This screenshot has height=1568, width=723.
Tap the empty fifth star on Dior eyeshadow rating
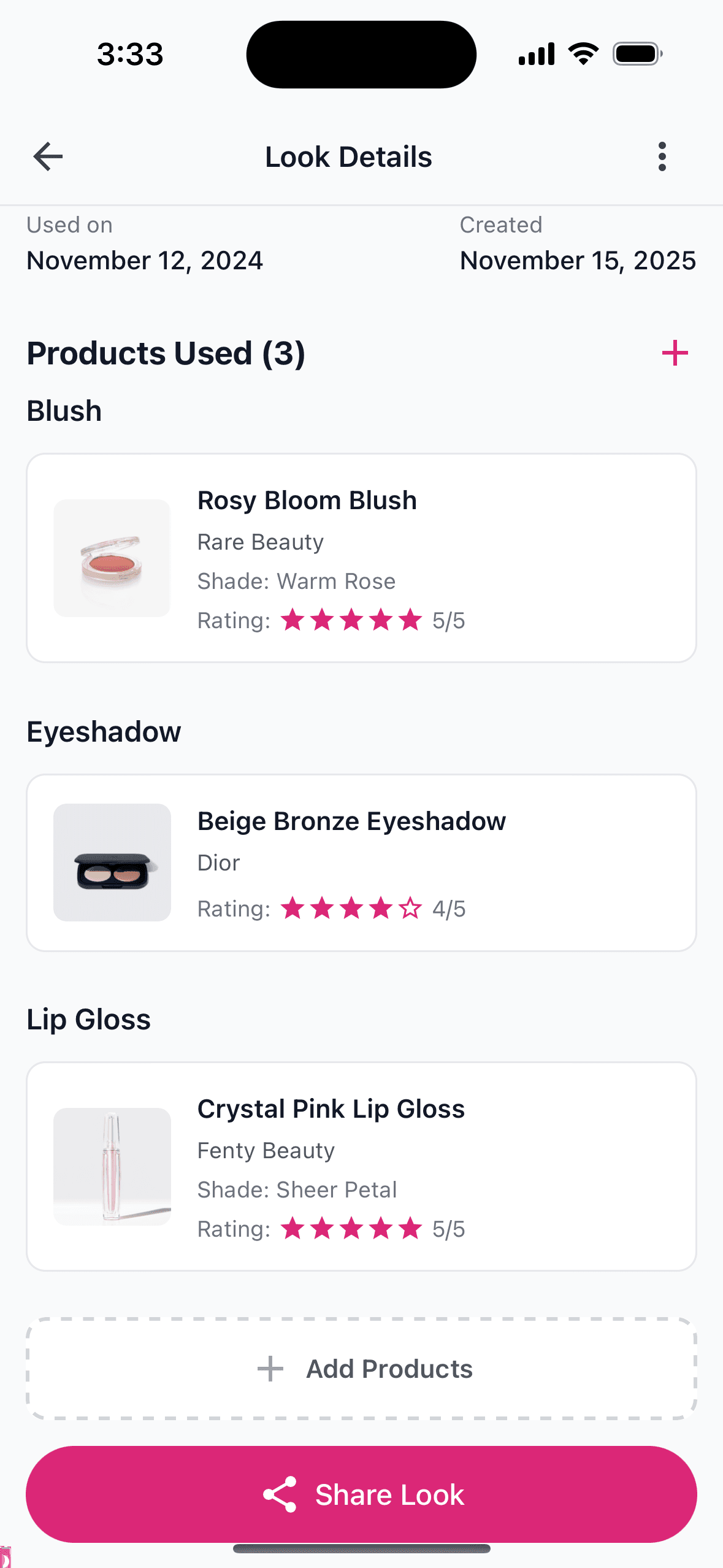[x=410, y=909]
